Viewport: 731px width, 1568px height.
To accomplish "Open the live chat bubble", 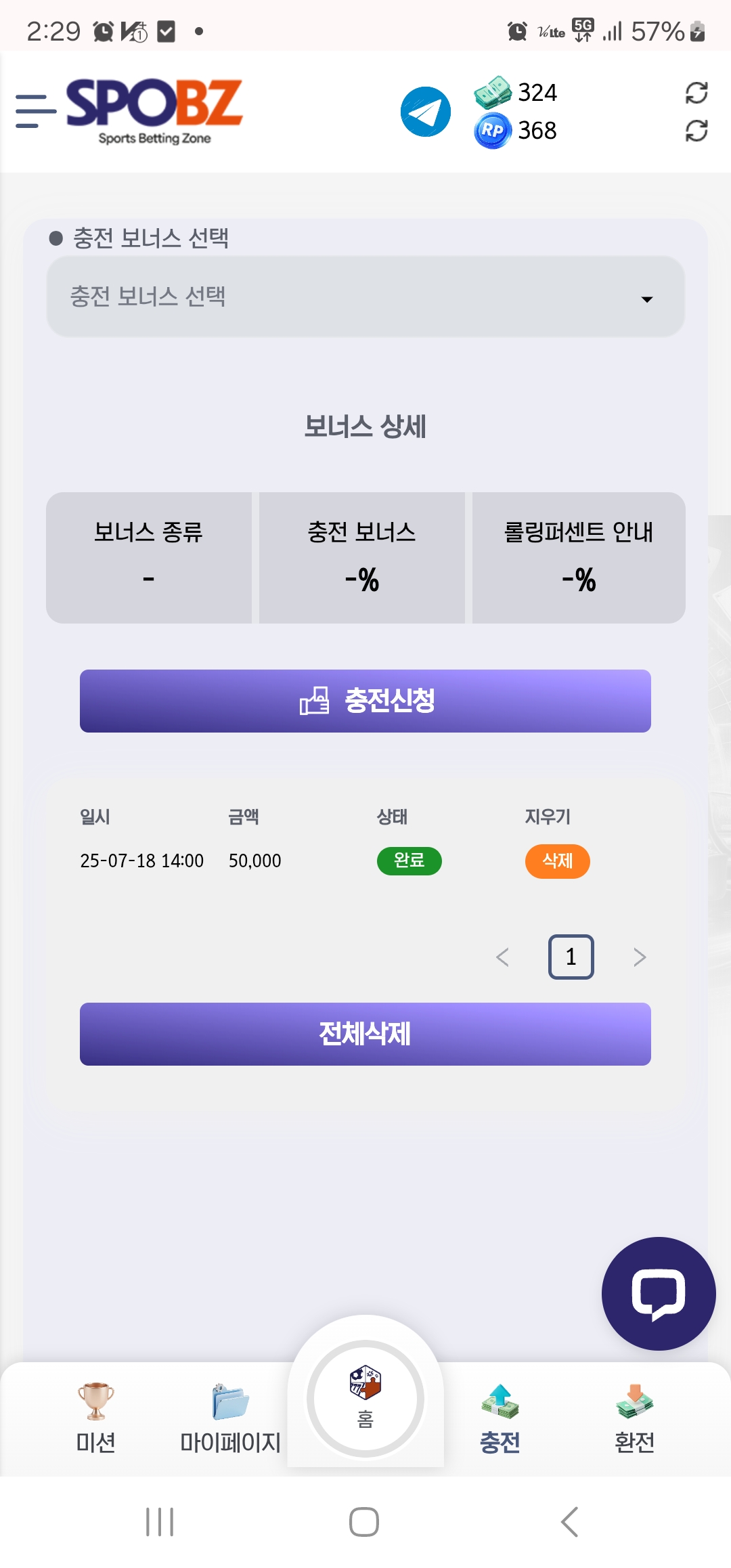I will (x=658, y=1294).
